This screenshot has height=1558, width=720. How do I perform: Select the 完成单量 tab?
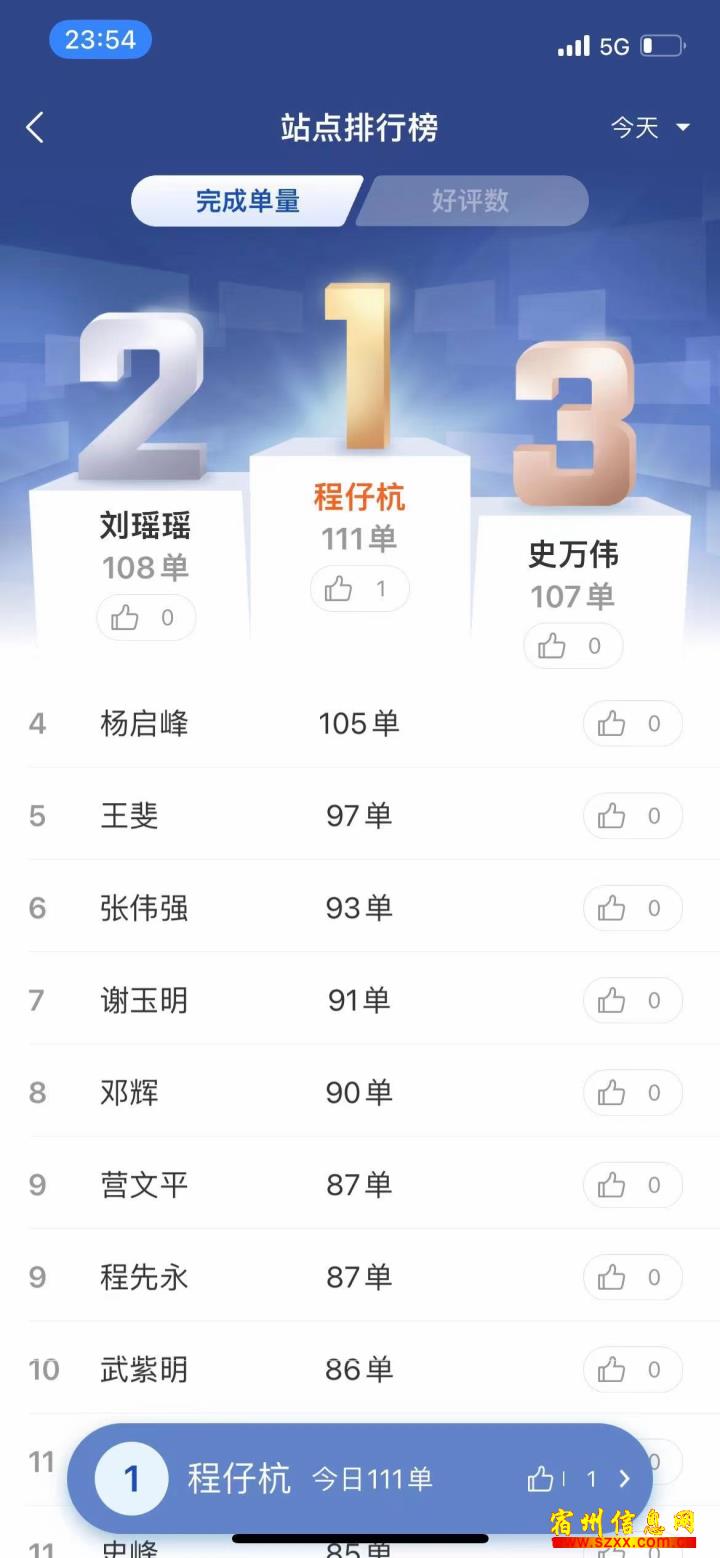[x=247, y=201]
